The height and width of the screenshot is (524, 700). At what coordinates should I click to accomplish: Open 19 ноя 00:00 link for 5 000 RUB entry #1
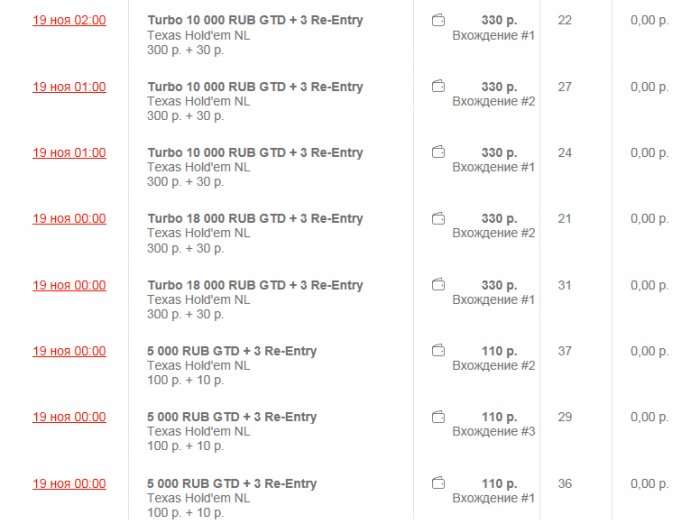point(69,483)
